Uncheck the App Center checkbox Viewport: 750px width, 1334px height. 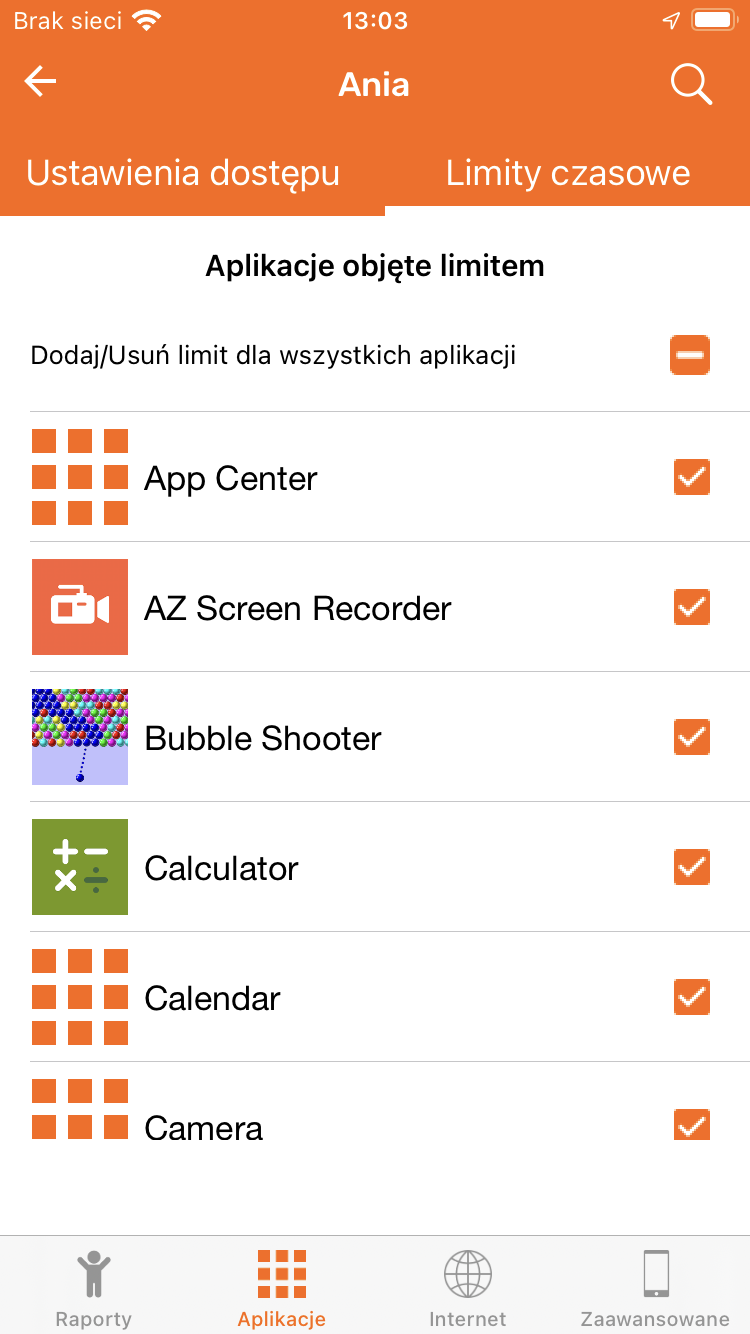point(691,478)
